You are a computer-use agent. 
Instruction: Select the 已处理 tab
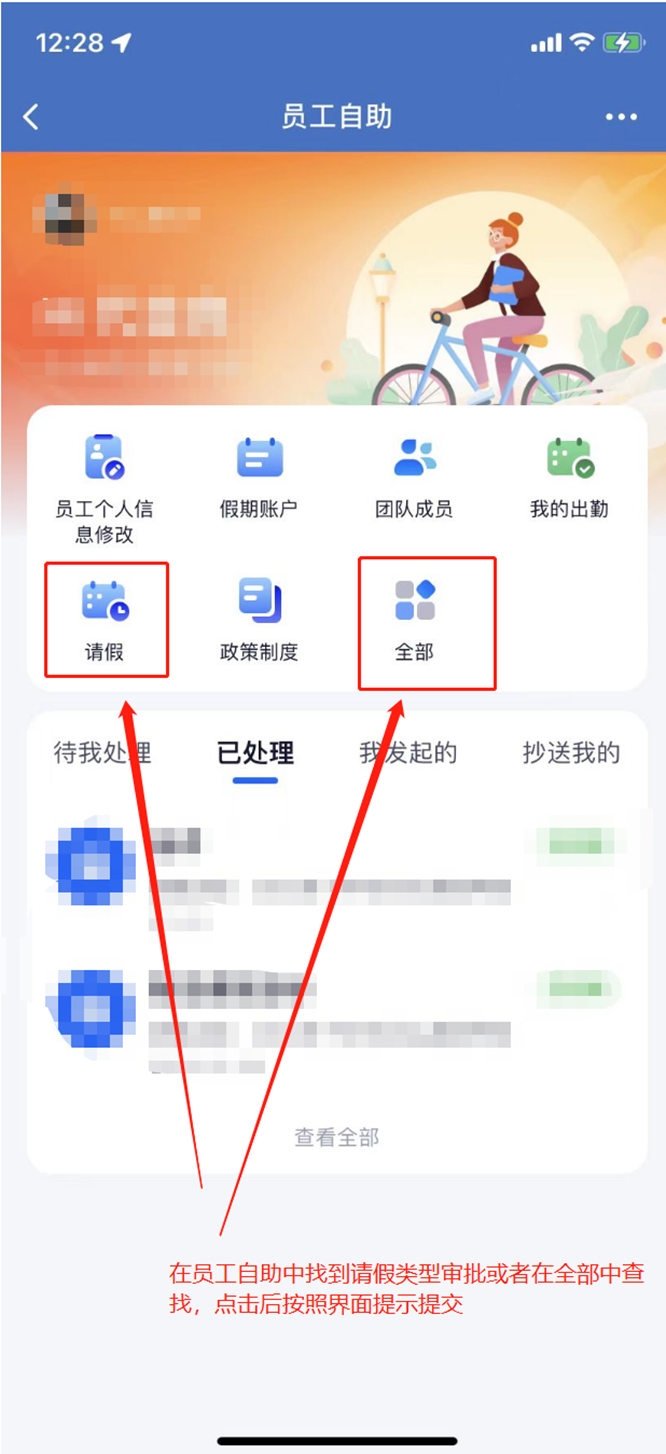click(256, 753)
